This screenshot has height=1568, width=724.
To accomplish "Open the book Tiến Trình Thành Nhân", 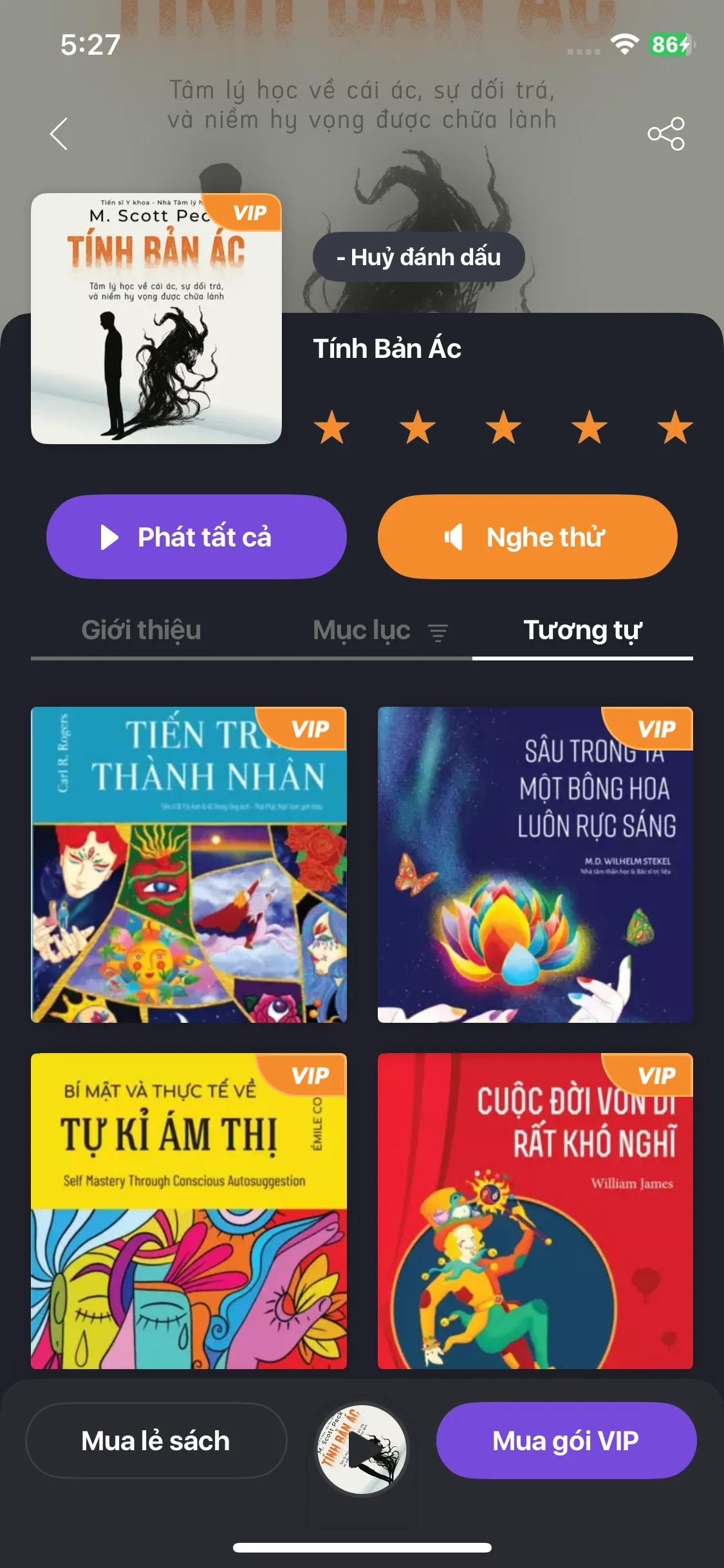I will coord(189,864).
